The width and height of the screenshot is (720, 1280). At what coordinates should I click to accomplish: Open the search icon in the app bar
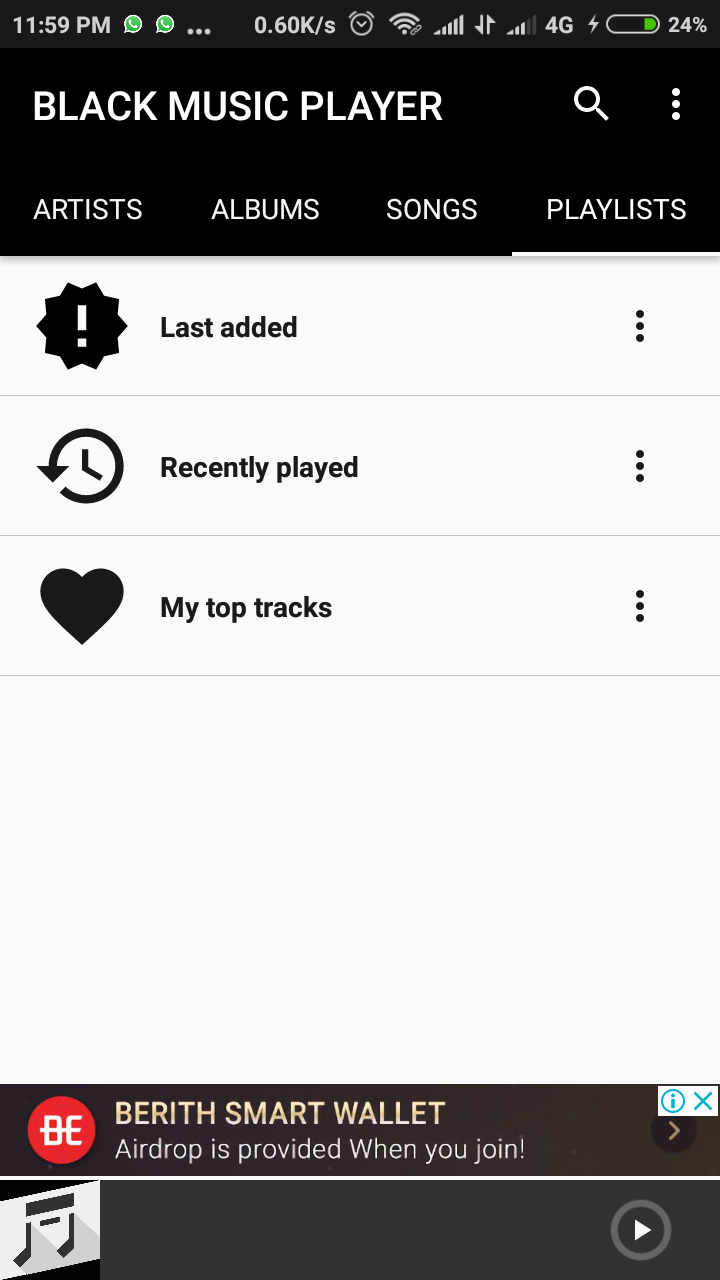pyautogui.click(x=590, y=104)
